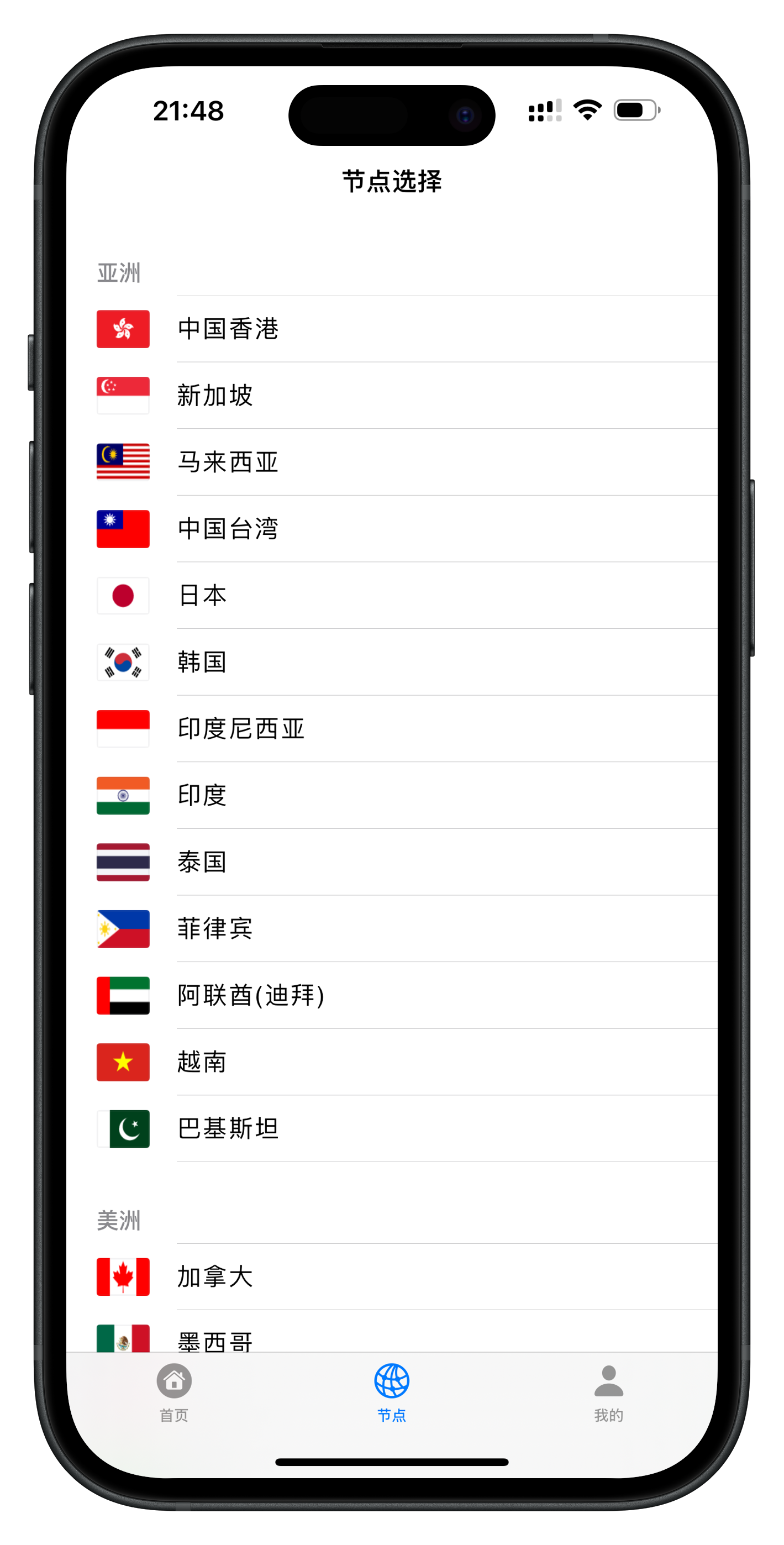
Task: Click the Pakistan flag icon
Action: point(123,1128)
